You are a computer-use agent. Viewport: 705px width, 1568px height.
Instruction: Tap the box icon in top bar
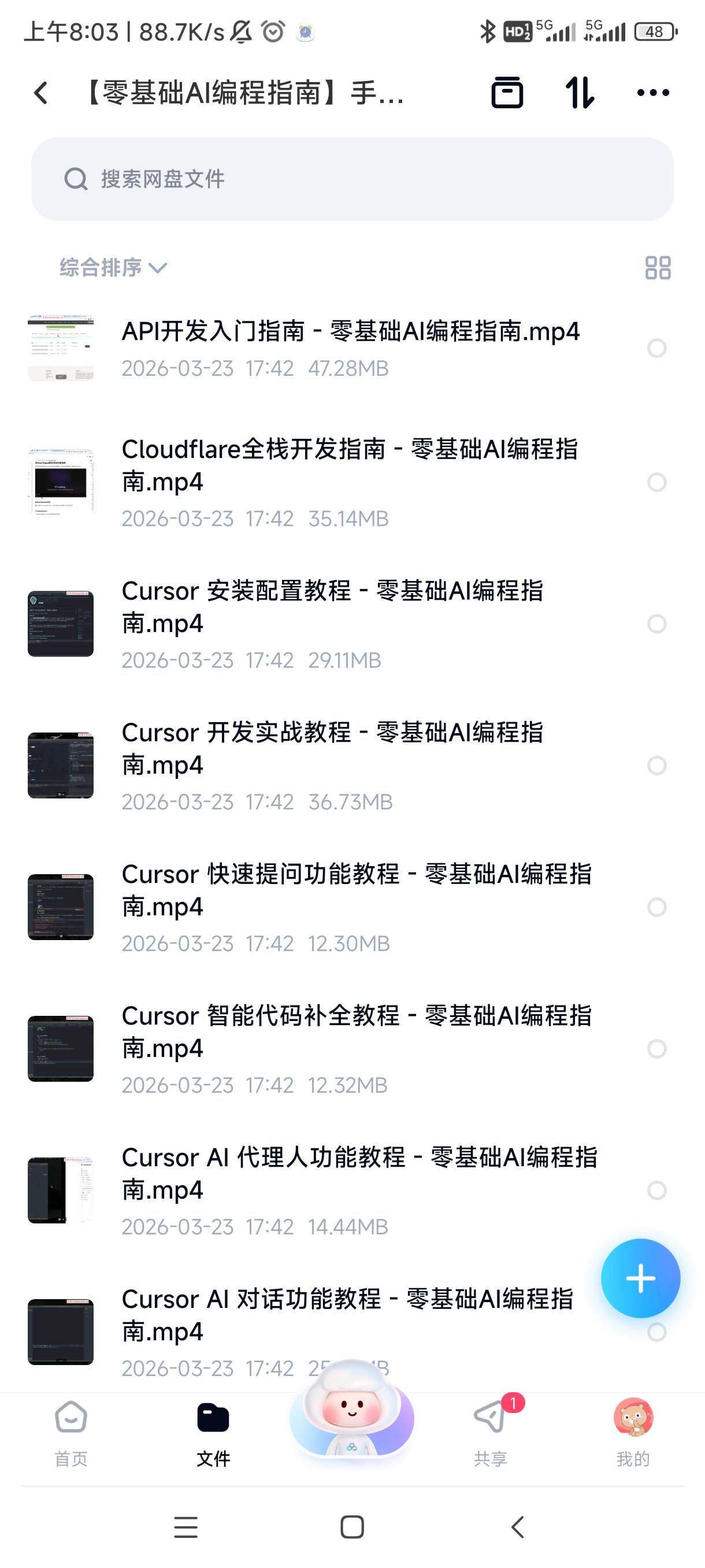[x=507, y=93]
